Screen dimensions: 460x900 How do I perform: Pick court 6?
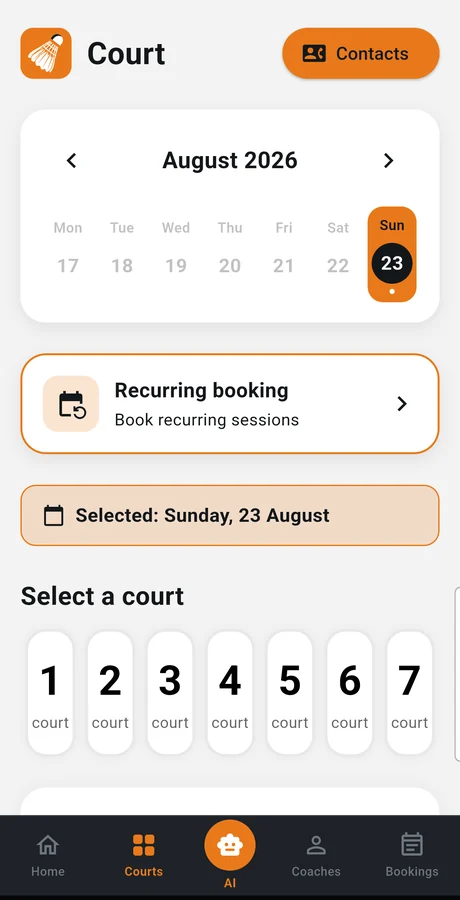pos(349,693)
